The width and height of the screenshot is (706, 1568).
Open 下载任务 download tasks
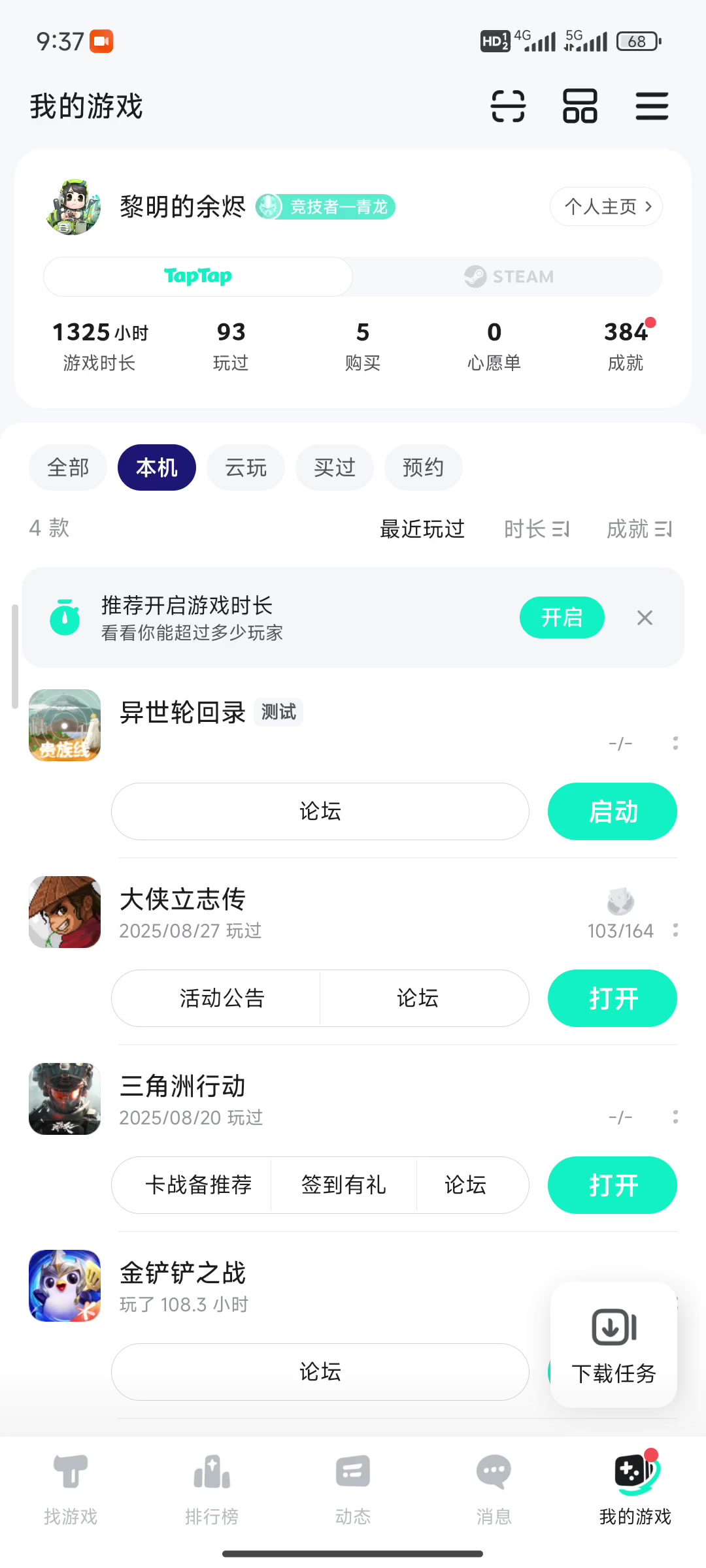tap(614, 1345)
